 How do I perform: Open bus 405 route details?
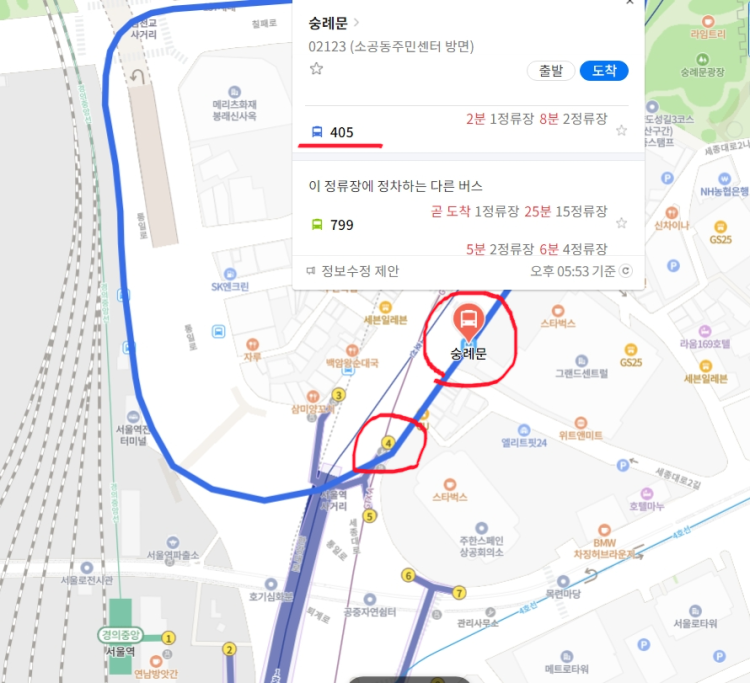[x=341, y=132]
